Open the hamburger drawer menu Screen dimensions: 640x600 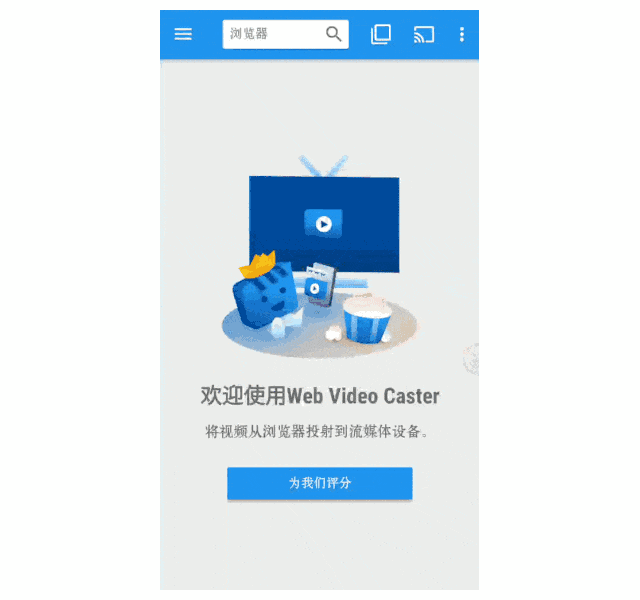point(183,34)
